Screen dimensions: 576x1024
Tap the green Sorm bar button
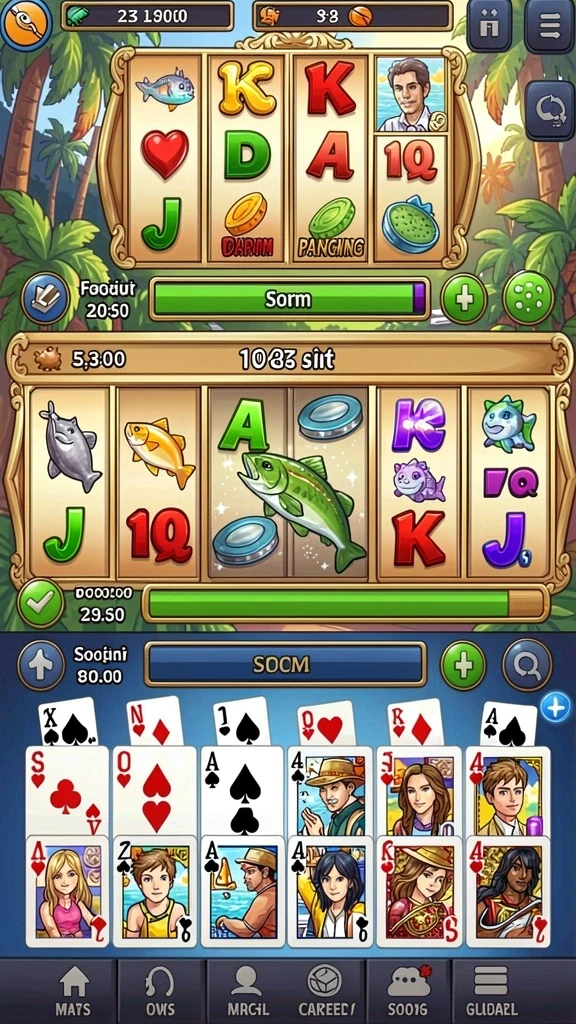point(289,298)
